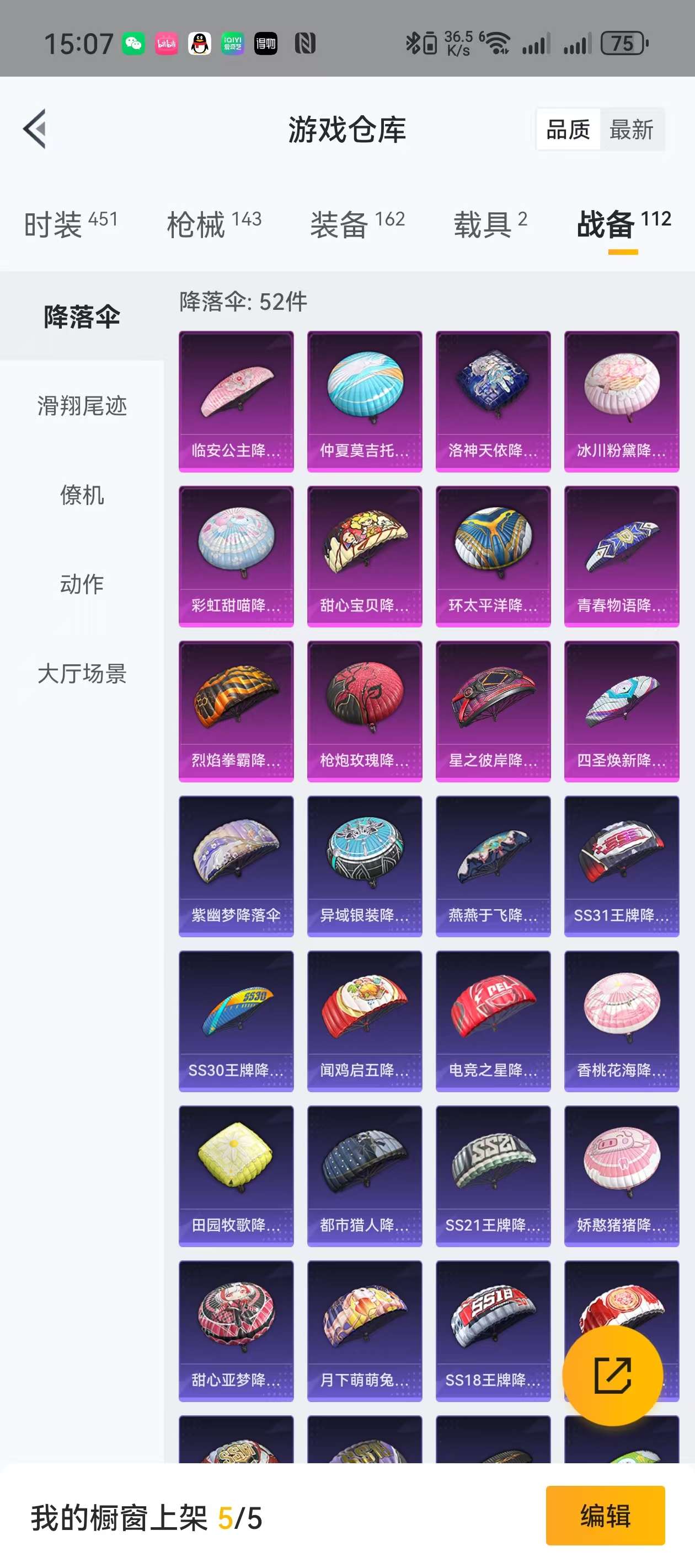Sort items by 品质
The image size is (695, 1568).
tap(568, 130)
